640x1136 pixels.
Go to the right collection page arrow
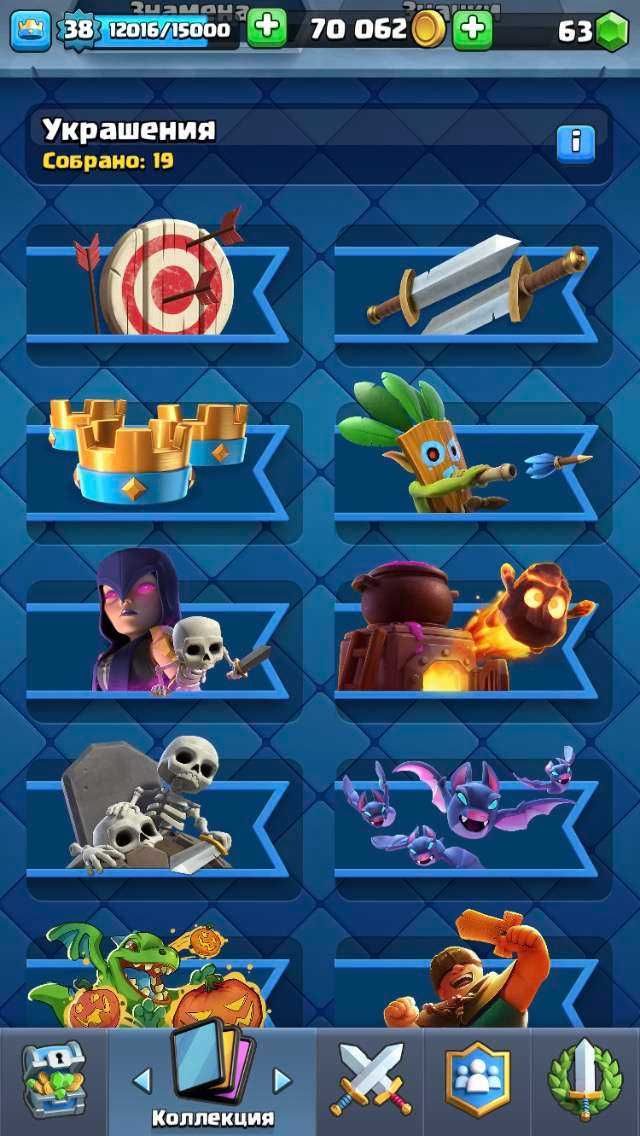click(283, 1079)
